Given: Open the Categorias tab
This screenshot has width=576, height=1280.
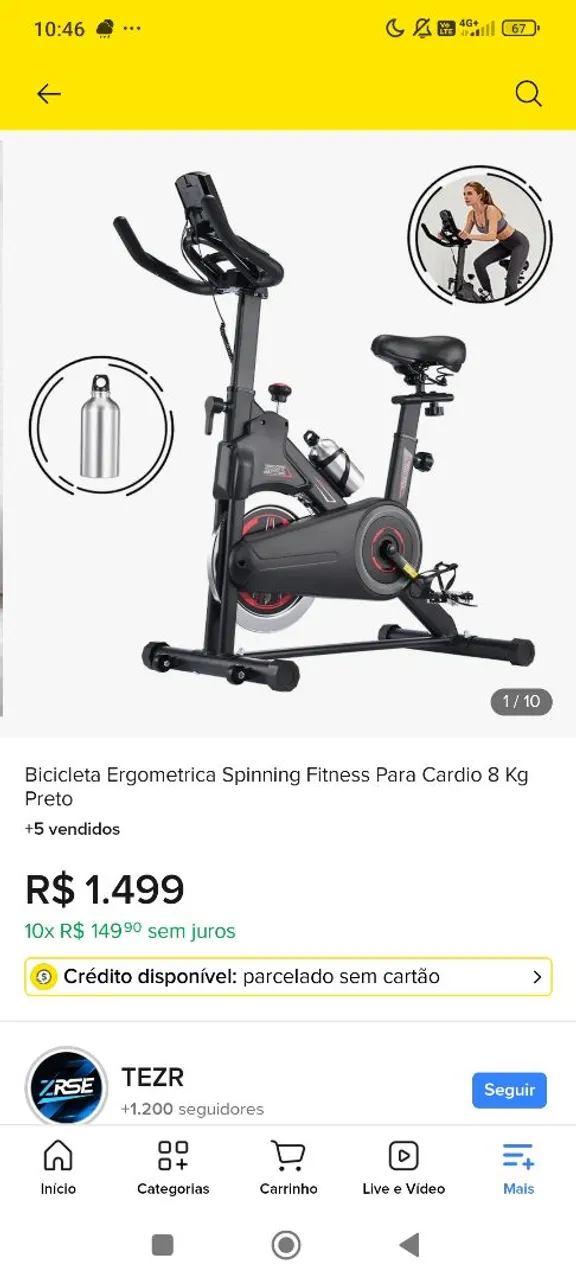Looking at the screenshot, I should 173,1167.
